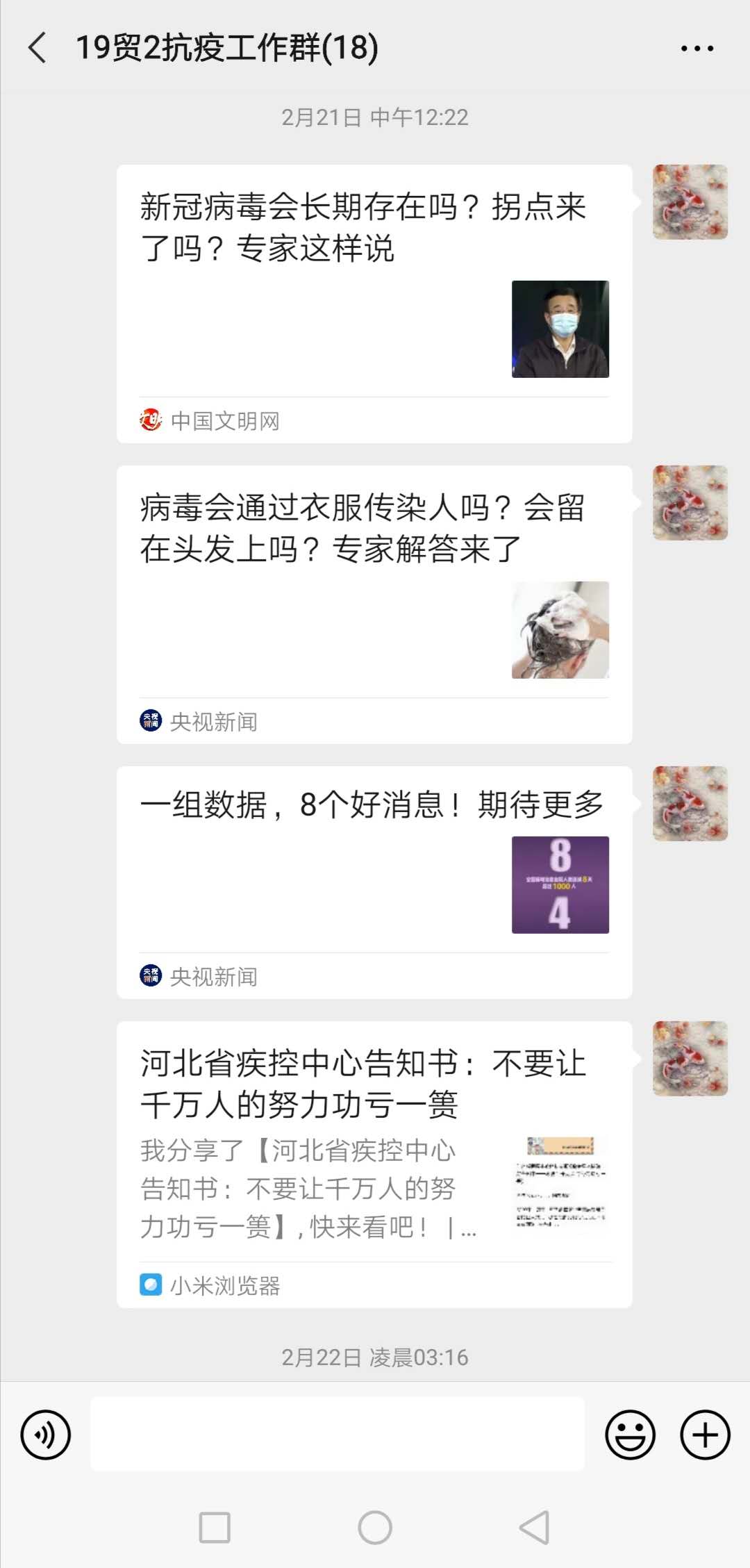Go back from the group chat

point(37,48)
